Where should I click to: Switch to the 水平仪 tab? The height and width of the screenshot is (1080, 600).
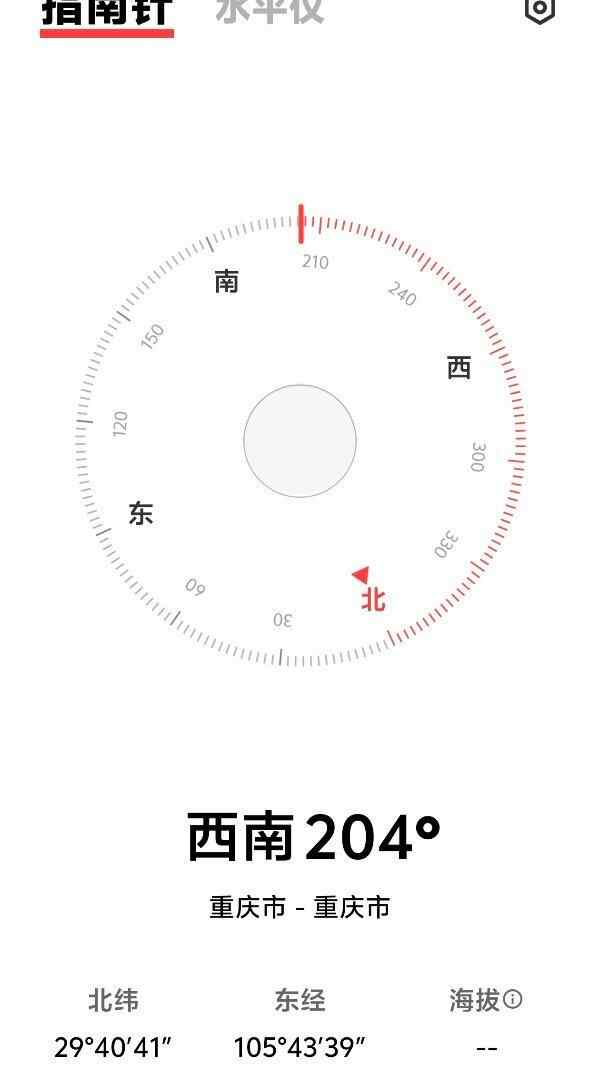269,10
